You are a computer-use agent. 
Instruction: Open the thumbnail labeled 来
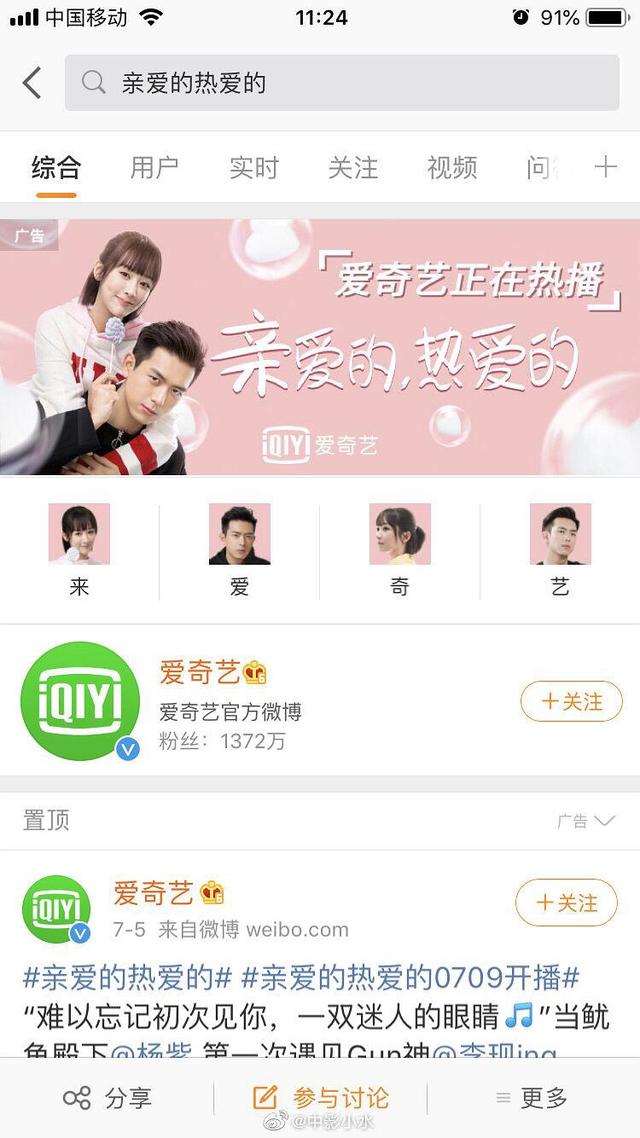(x=79, y=548)
